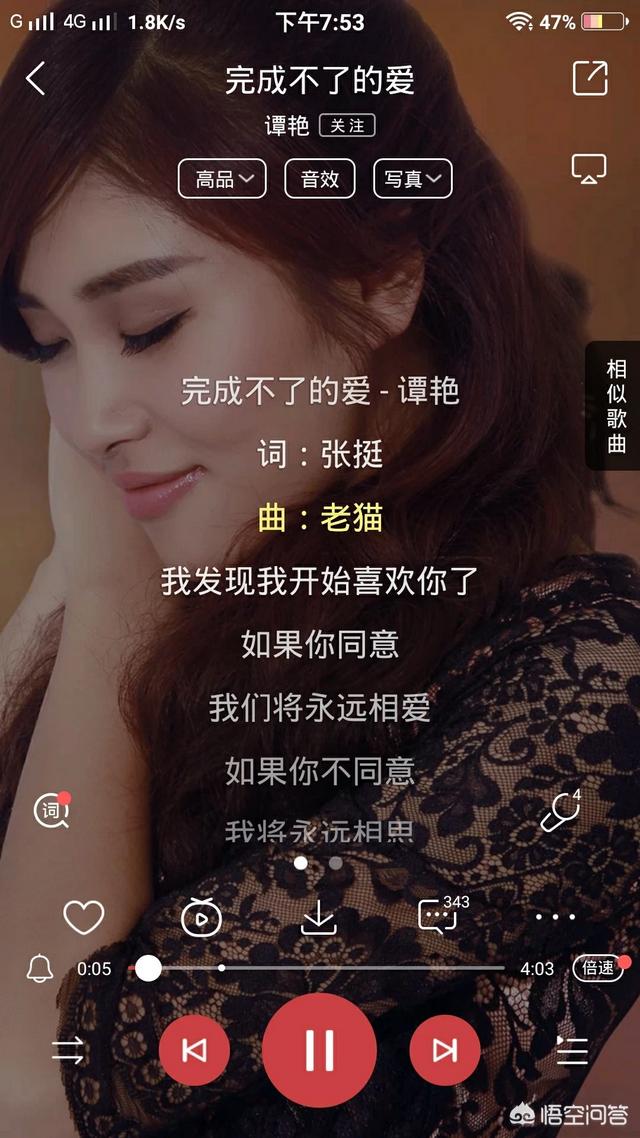
Task: Like the song with the heart icon
Action: 84,917
